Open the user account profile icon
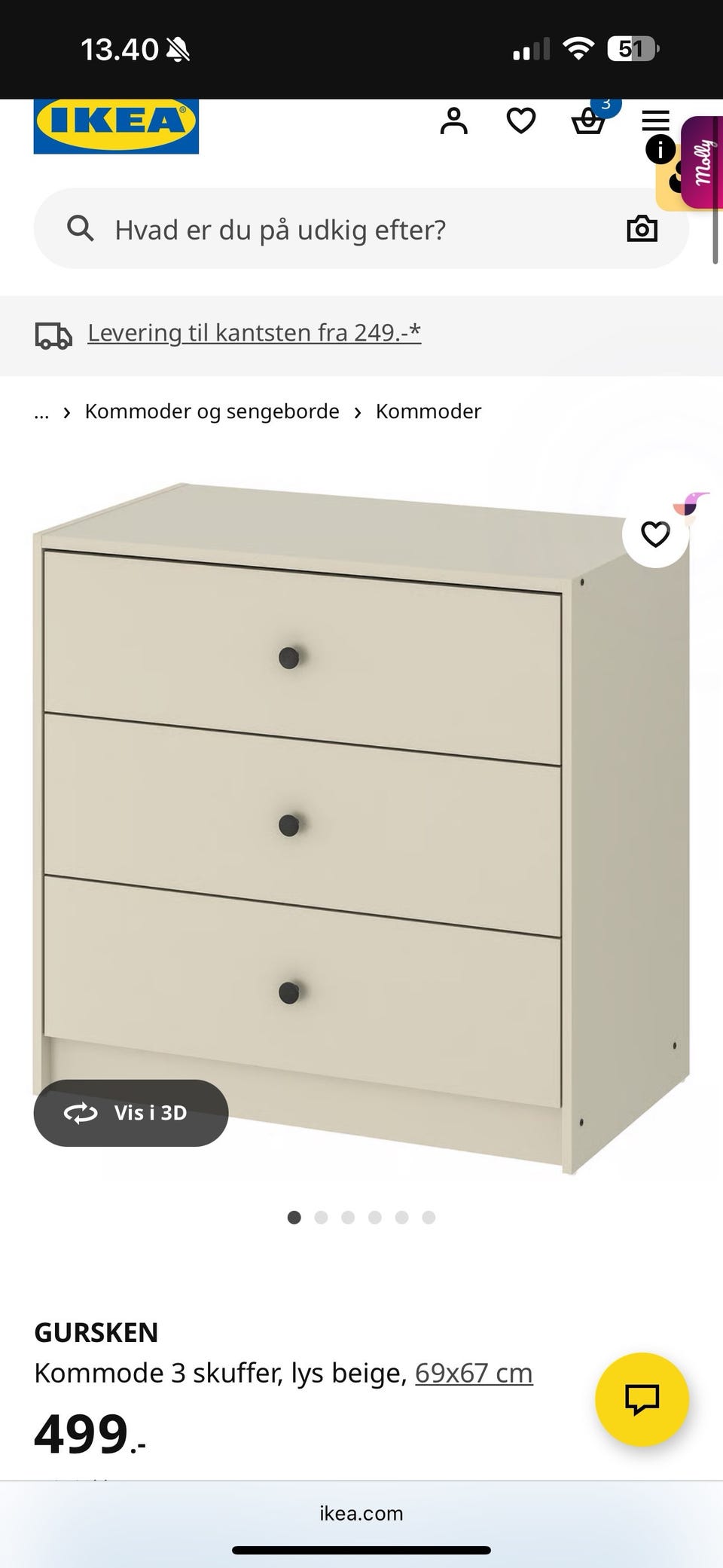Image resolution: width=723 pixels, height=1568 pixels. [x=453, y=121]
